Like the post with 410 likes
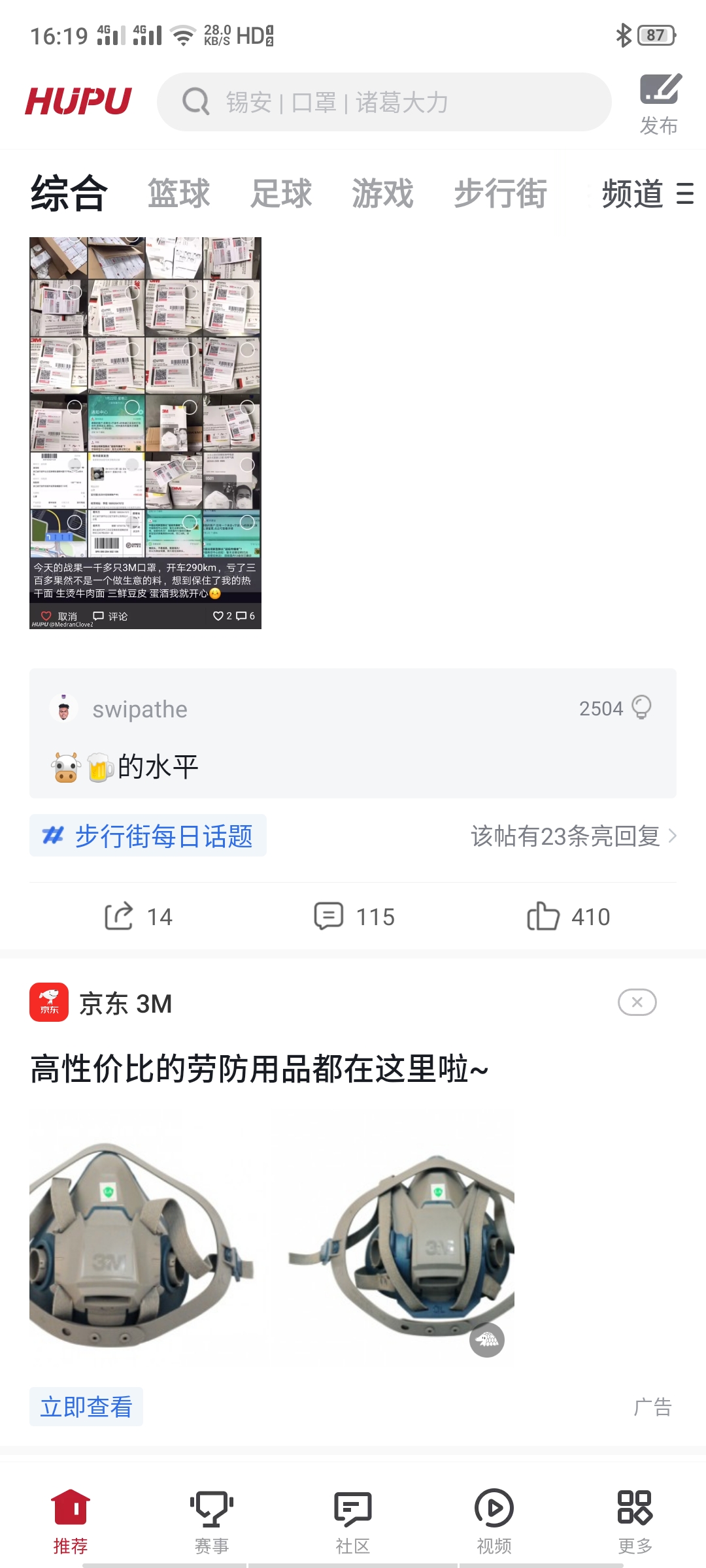The image size is (706, 1568). point(568,916)
